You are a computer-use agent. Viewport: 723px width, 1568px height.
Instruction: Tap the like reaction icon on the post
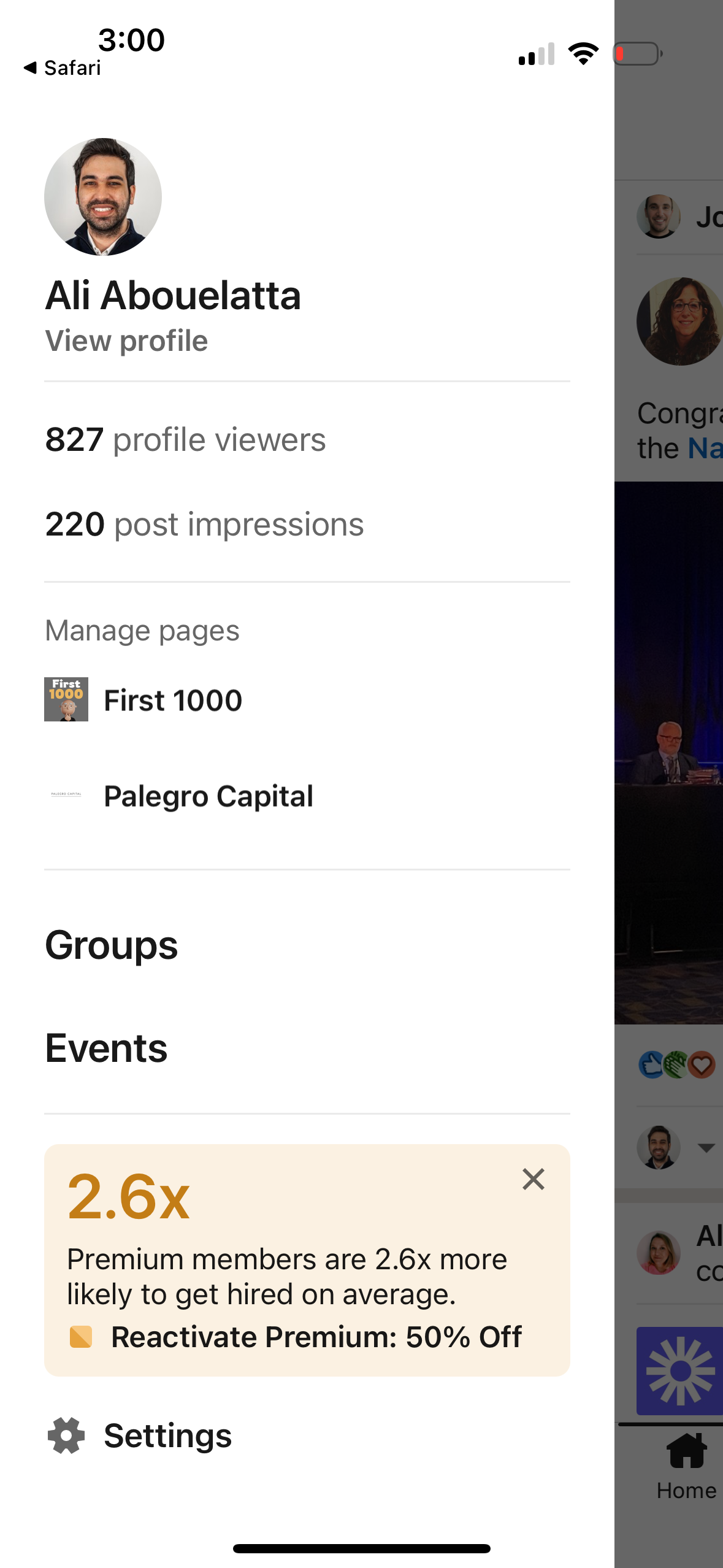coord(652,1065)
